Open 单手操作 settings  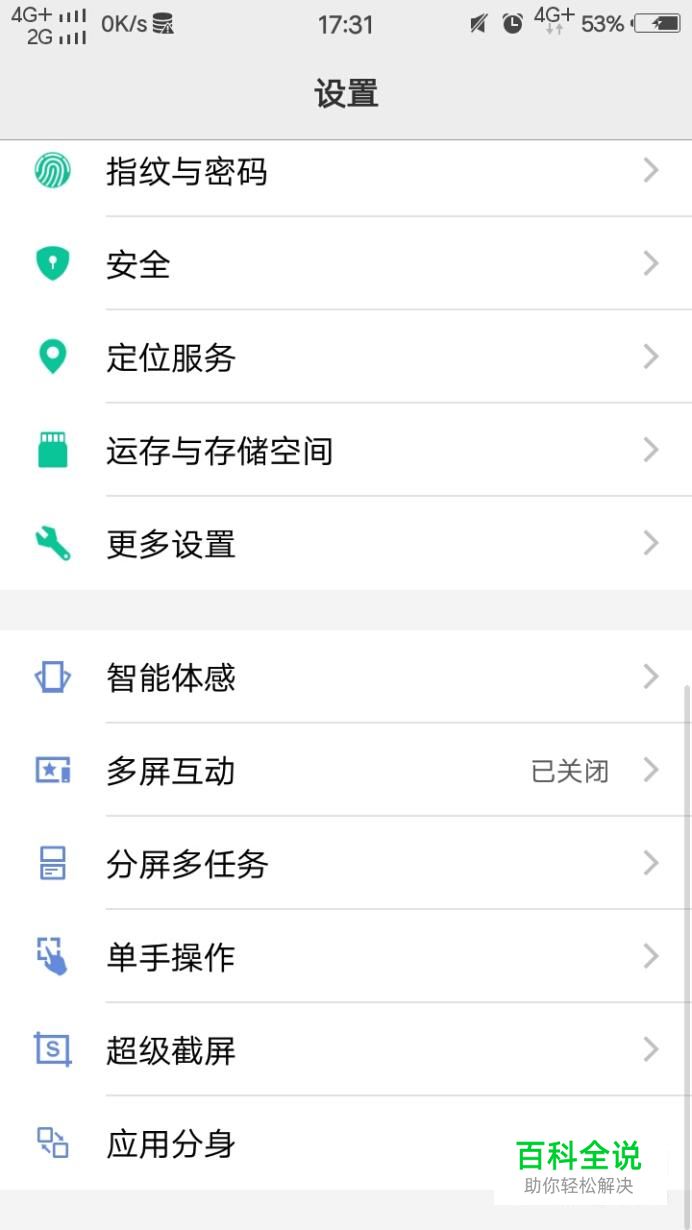point(345,957)
